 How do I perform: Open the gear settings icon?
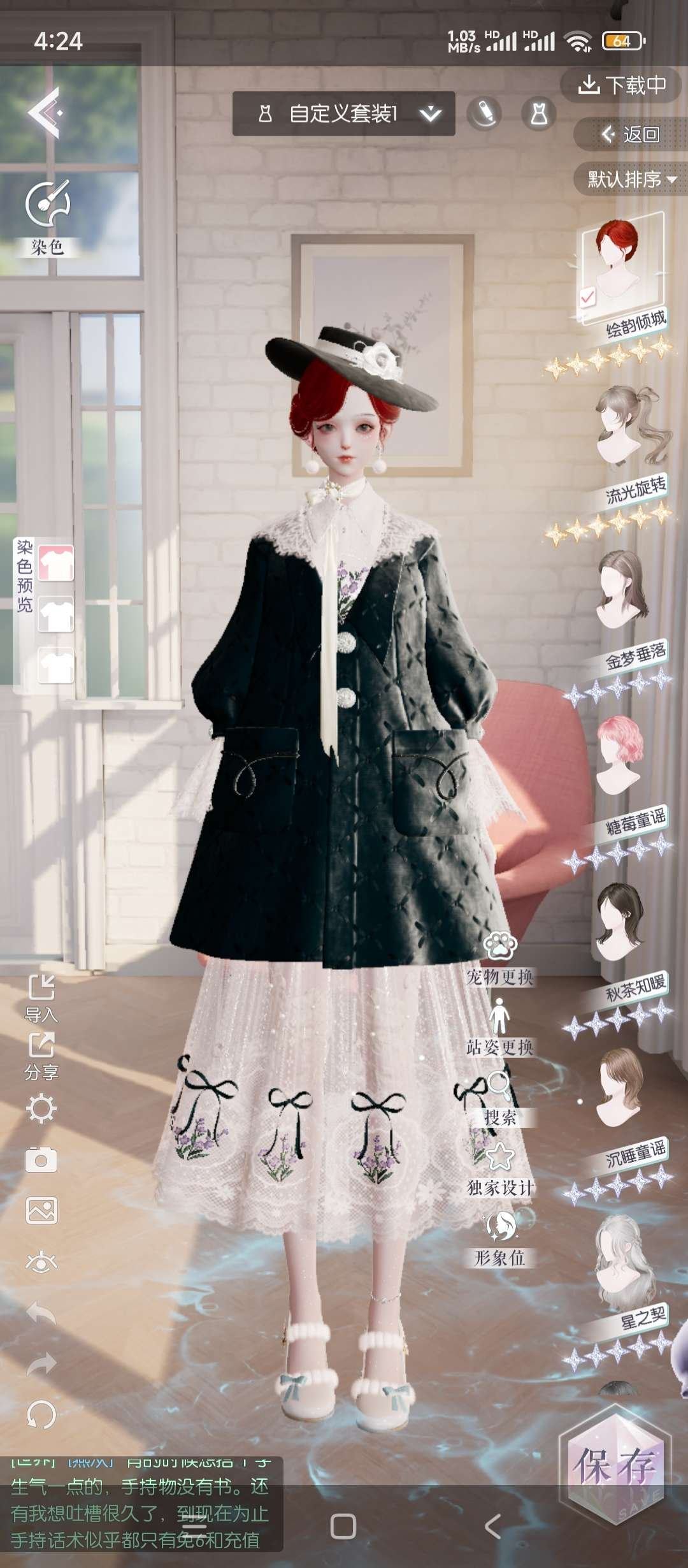point(41,1109)
